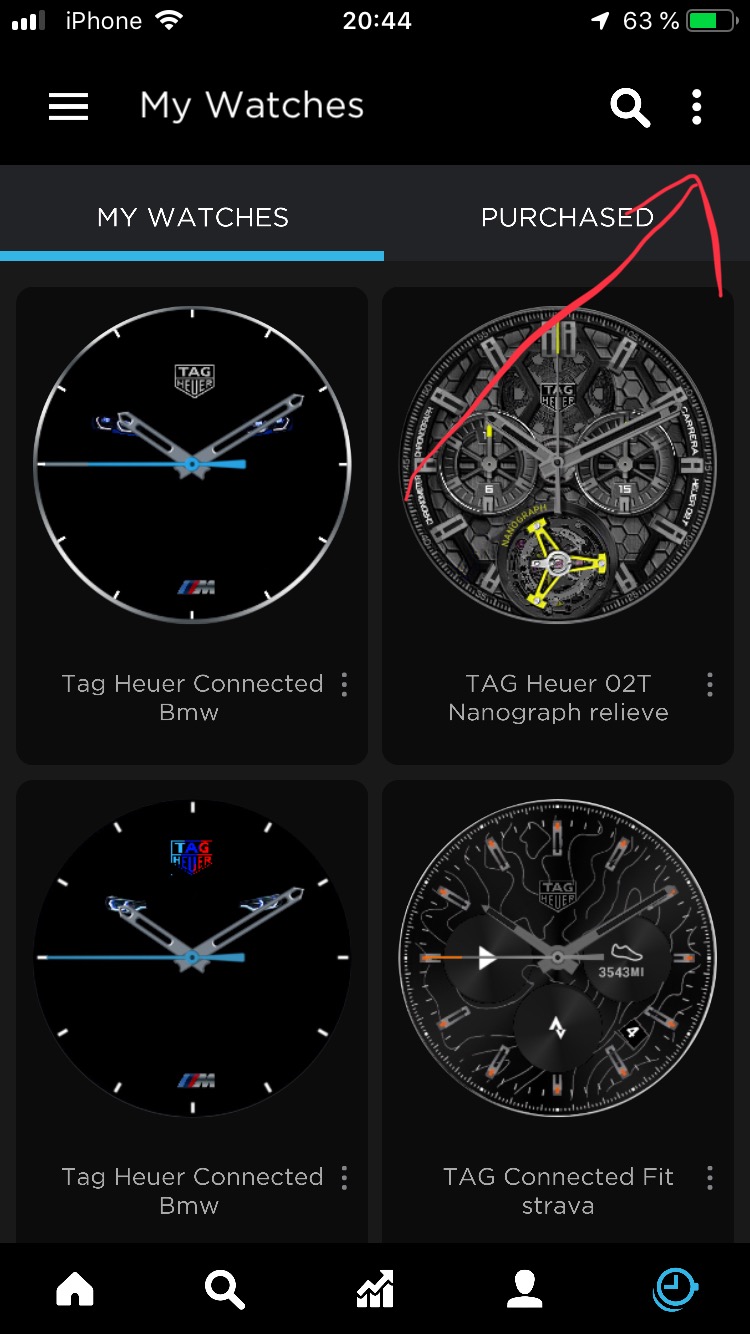Open the Bmw watch face with red-blue logo
Screen dimensions: 750x1334
[x=192, y=958]
